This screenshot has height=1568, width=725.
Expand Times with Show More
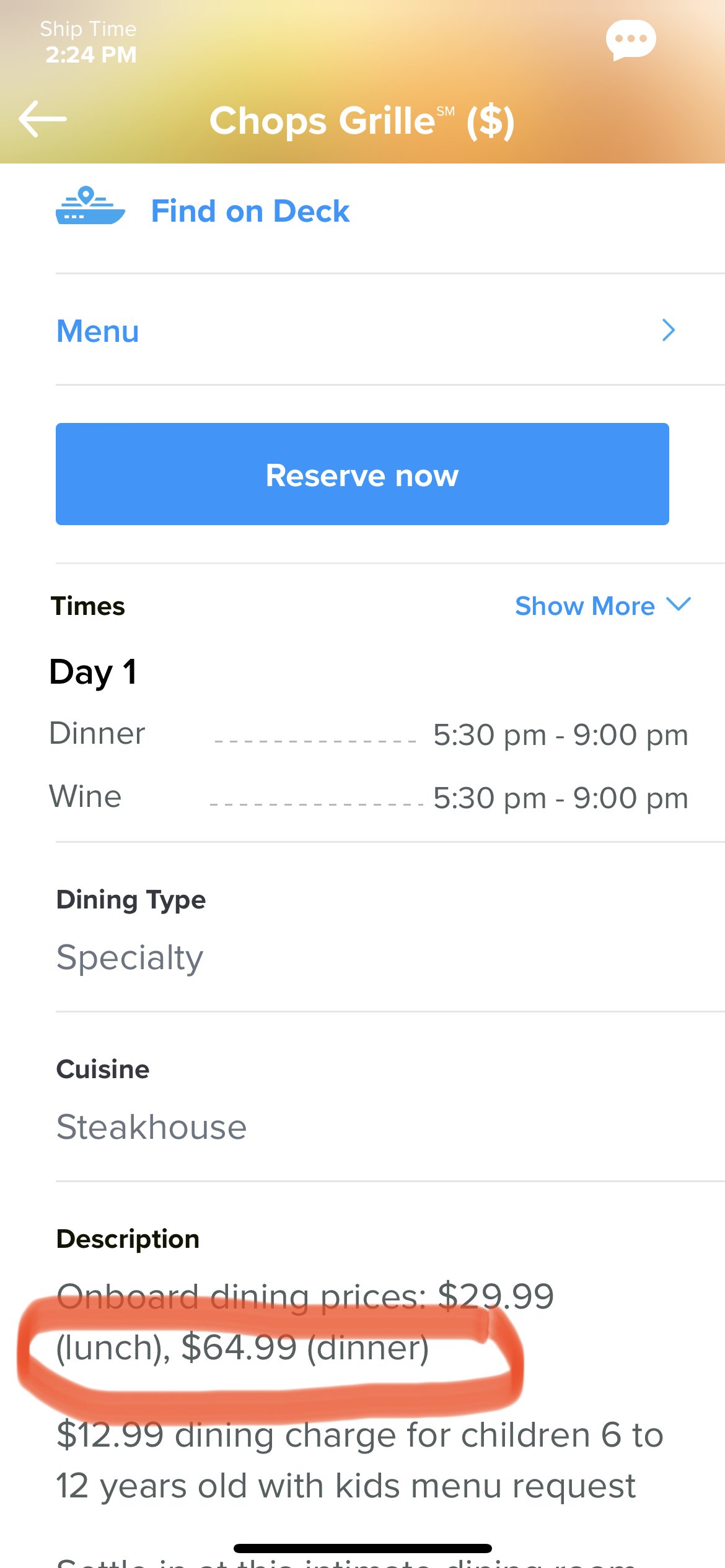tap(603, 606)
